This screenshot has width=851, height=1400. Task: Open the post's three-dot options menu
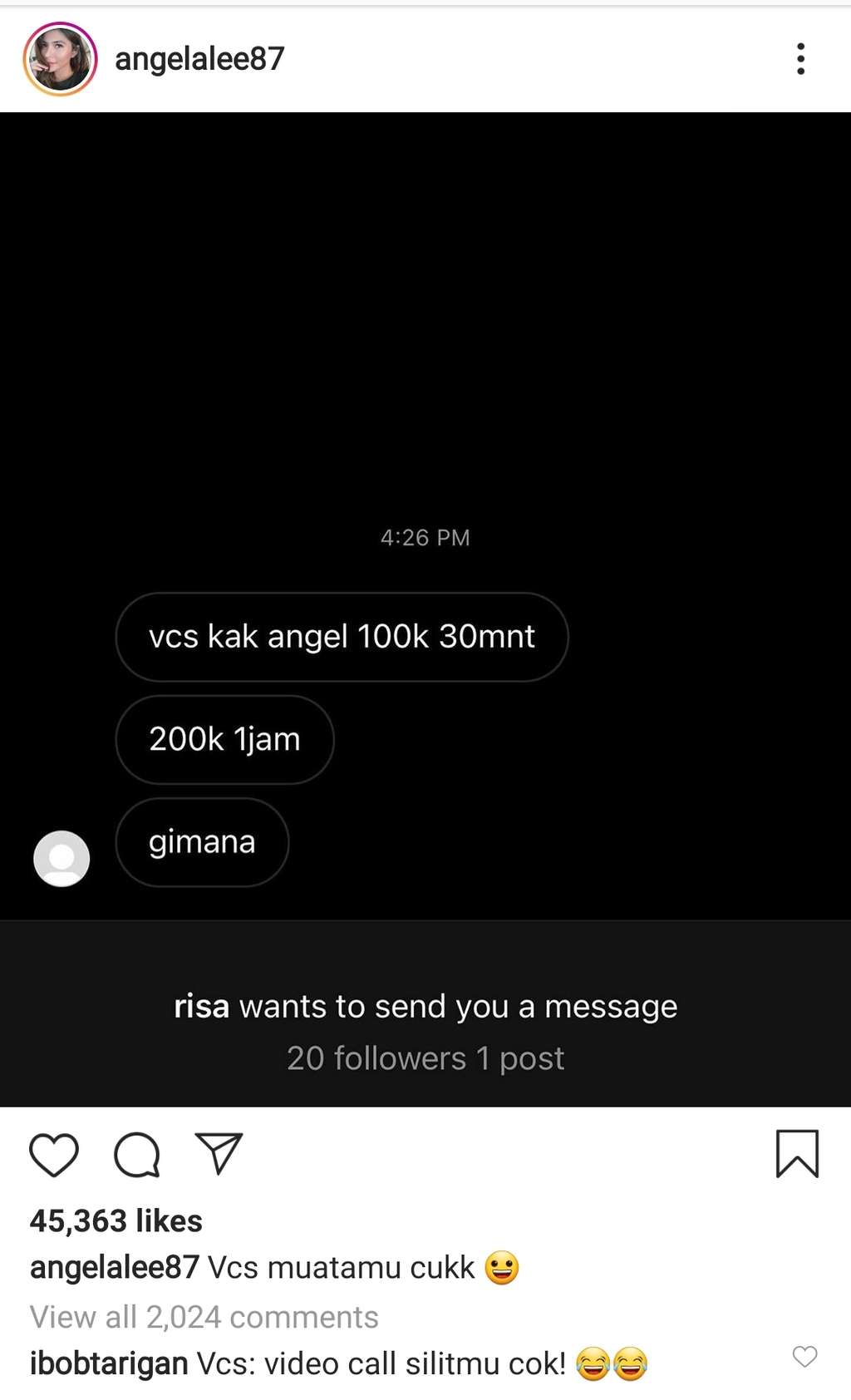coord(800,59)
